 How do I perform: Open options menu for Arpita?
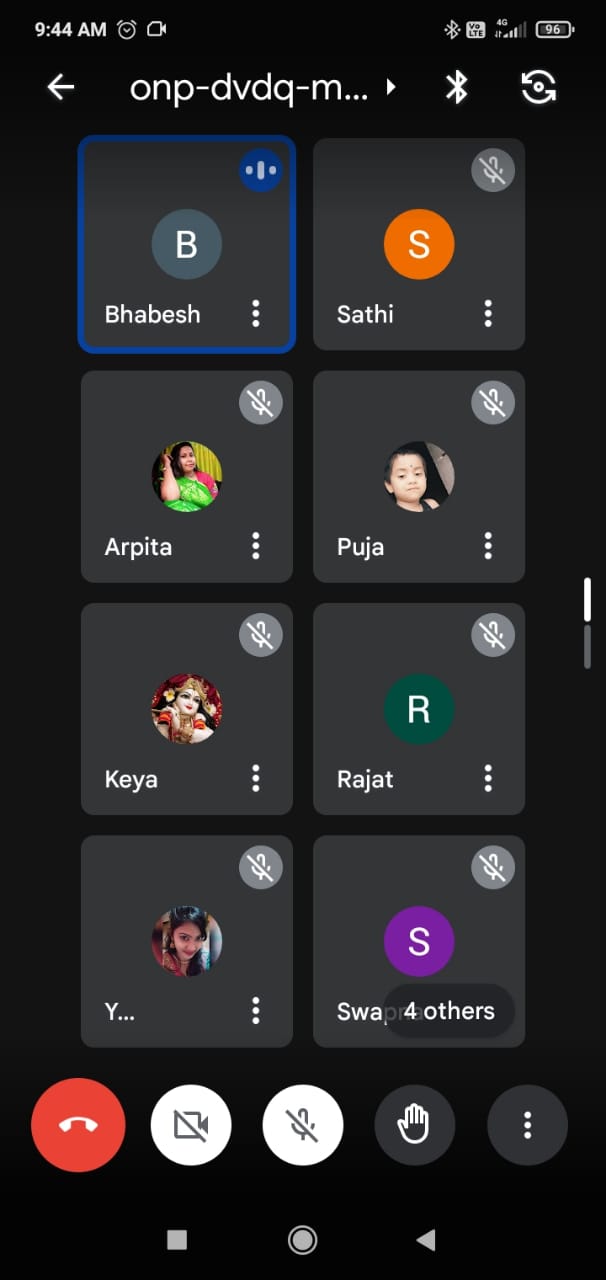coord(256,546)
